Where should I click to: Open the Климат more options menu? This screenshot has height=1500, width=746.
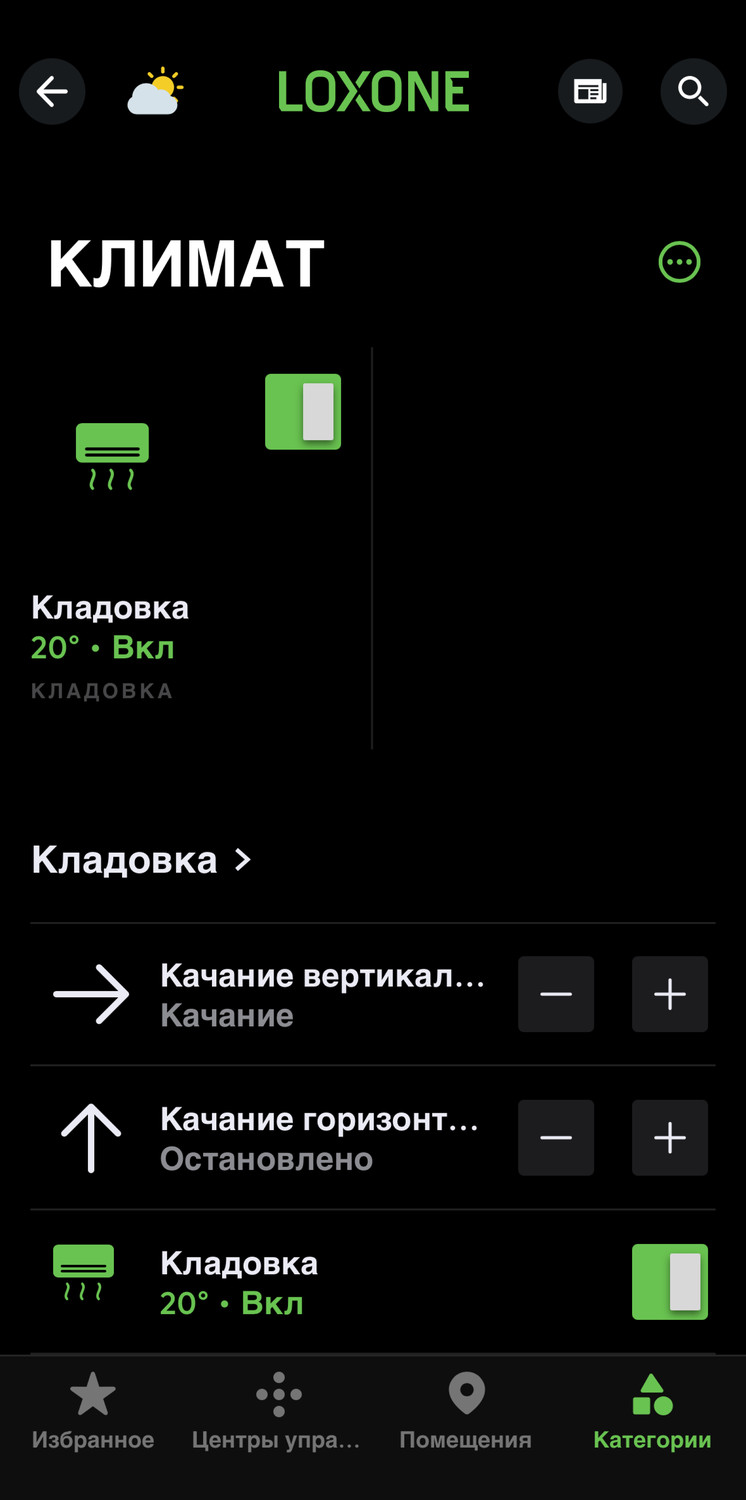680,263
